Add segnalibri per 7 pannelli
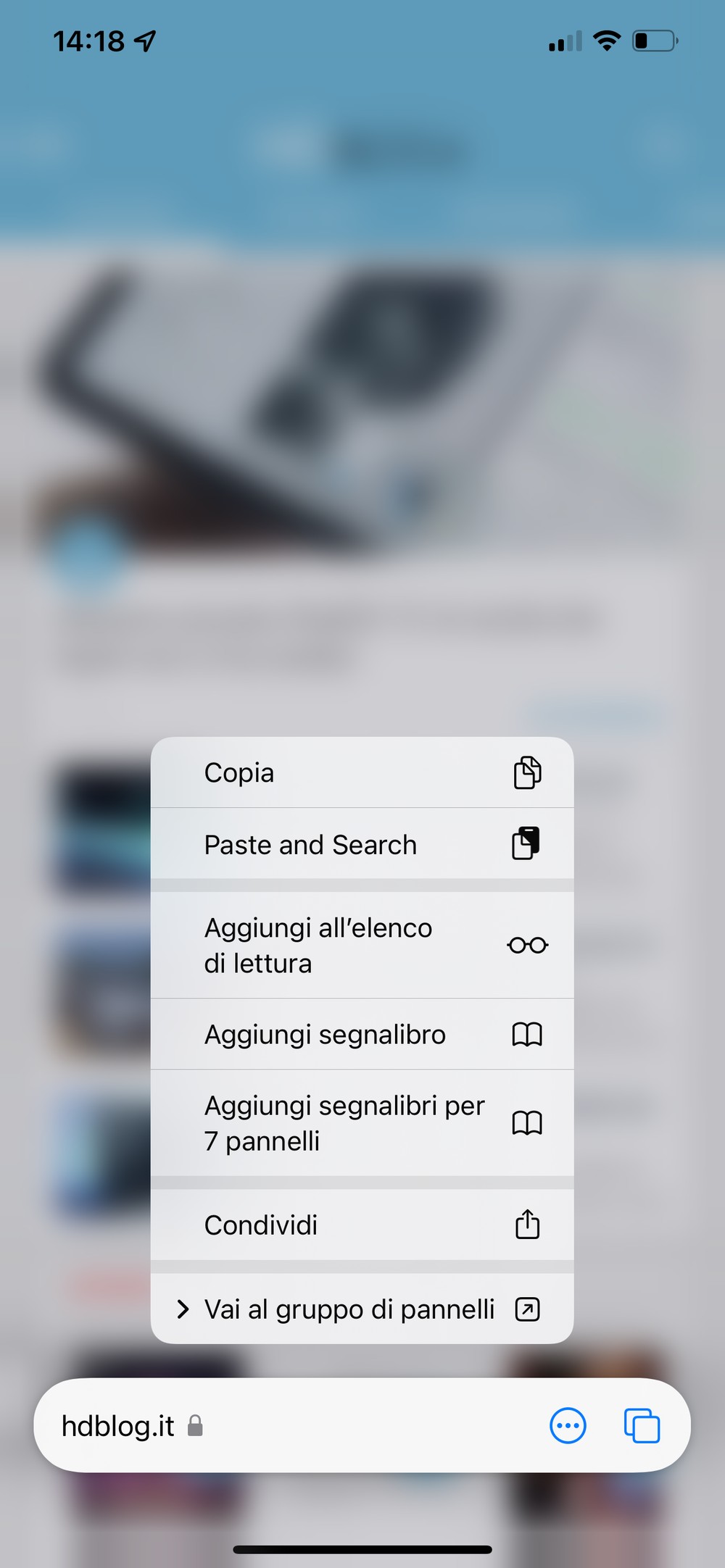725x1568 pixels. (362, 1123)
